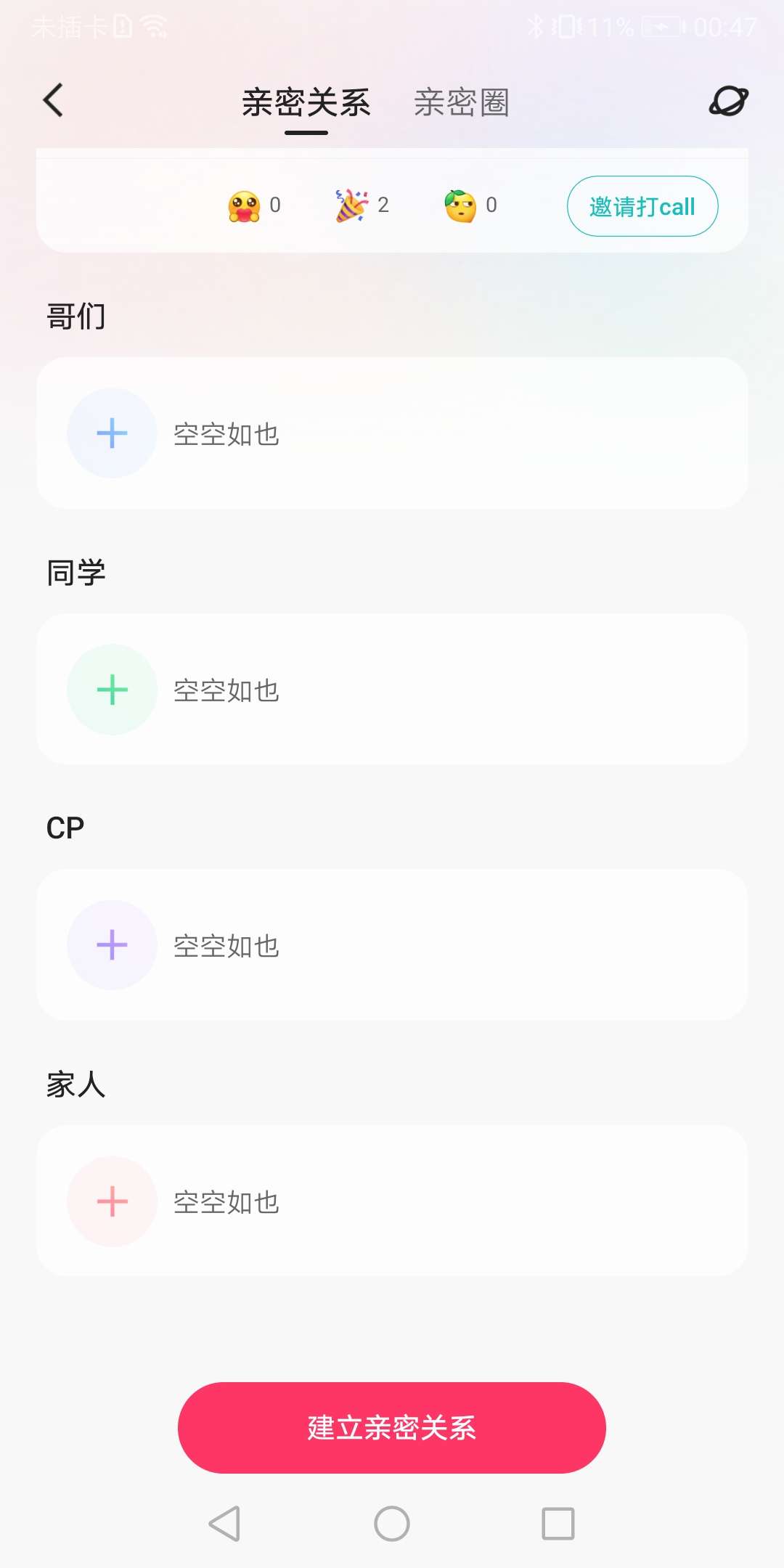
Task: Open the planet icon in the top bar
Action: tap(729, 101)
